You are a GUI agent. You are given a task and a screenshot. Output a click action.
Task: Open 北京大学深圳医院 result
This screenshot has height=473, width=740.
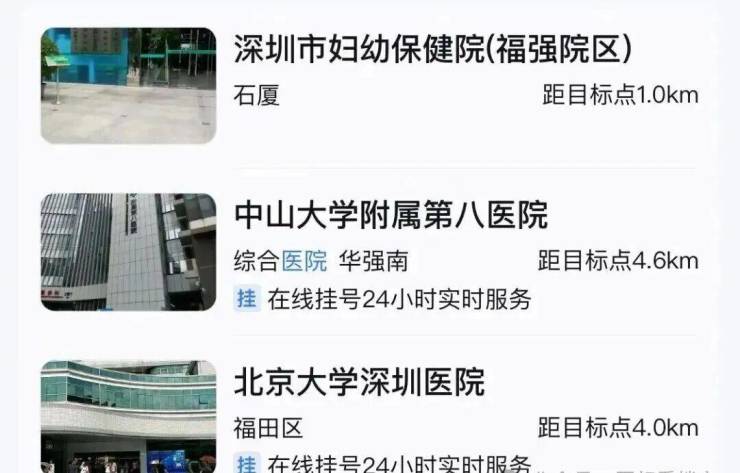pyautogui.click(x=358, y=381)
